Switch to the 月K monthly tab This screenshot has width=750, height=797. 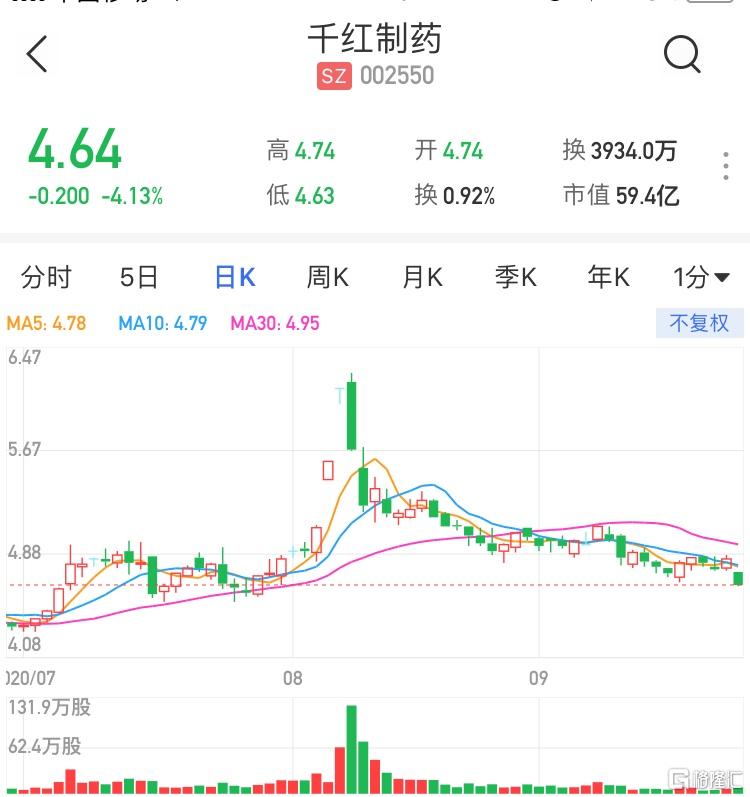pyautogui.click(x=420, y=278)
